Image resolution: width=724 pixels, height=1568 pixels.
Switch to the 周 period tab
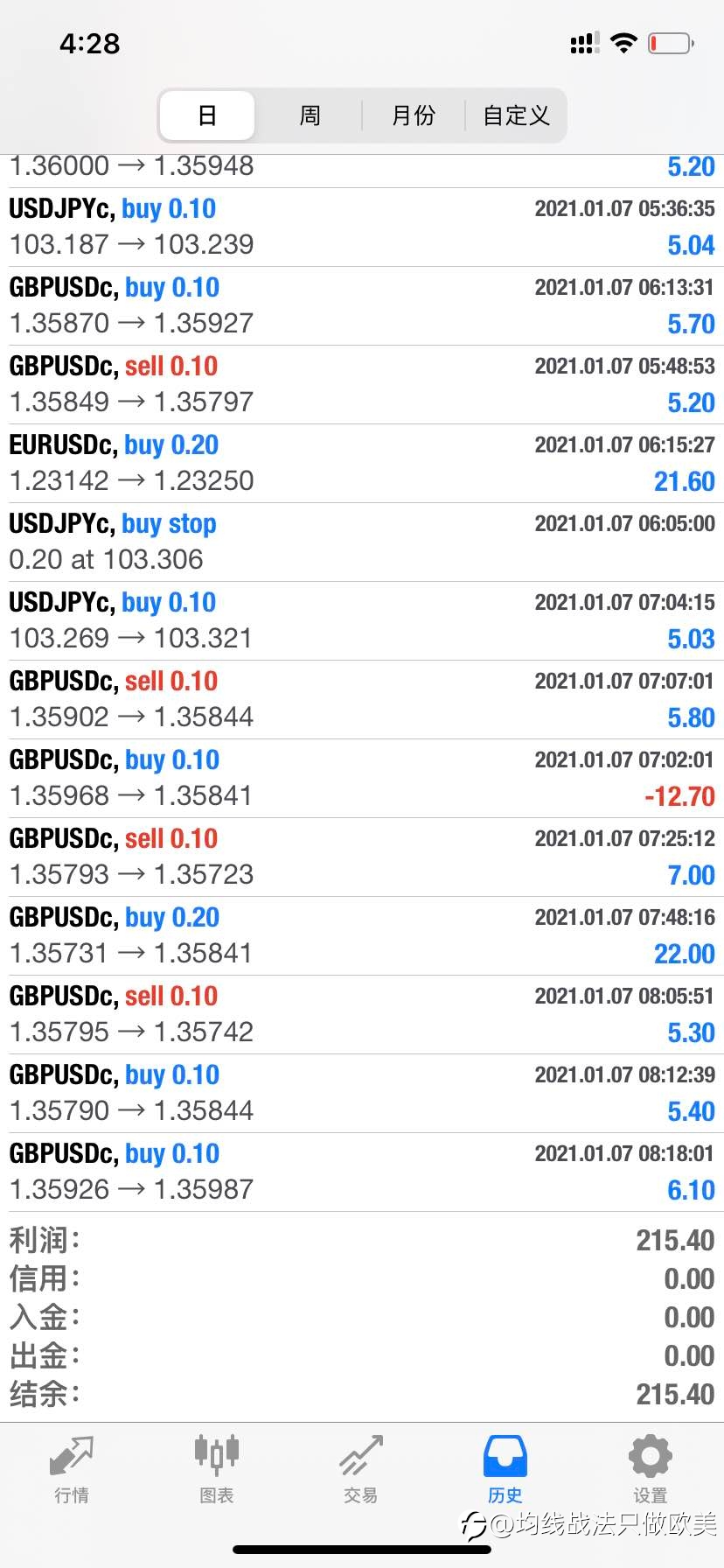pos(310,115)
